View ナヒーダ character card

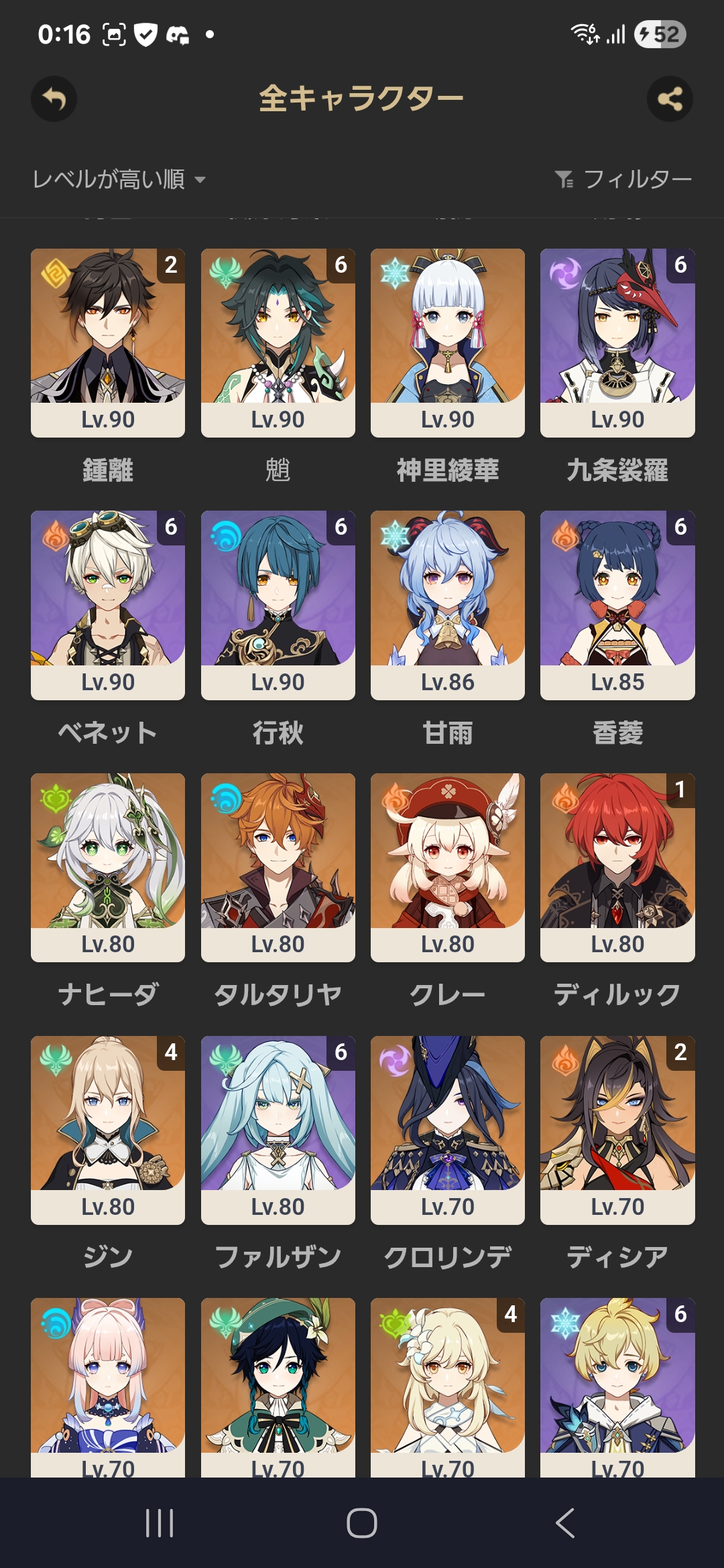coord(108,867)
